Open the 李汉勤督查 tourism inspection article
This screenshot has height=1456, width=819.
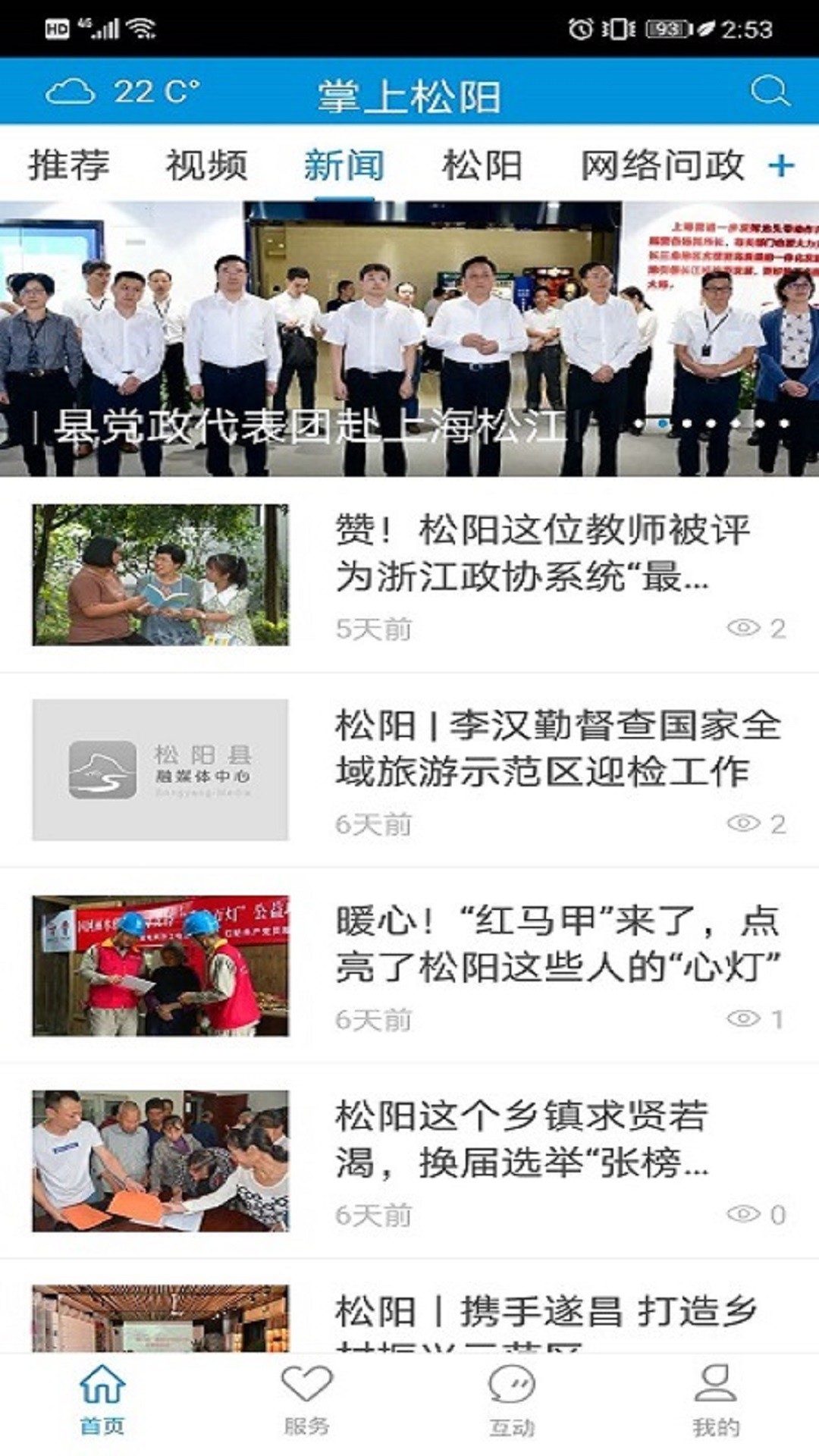554,755
